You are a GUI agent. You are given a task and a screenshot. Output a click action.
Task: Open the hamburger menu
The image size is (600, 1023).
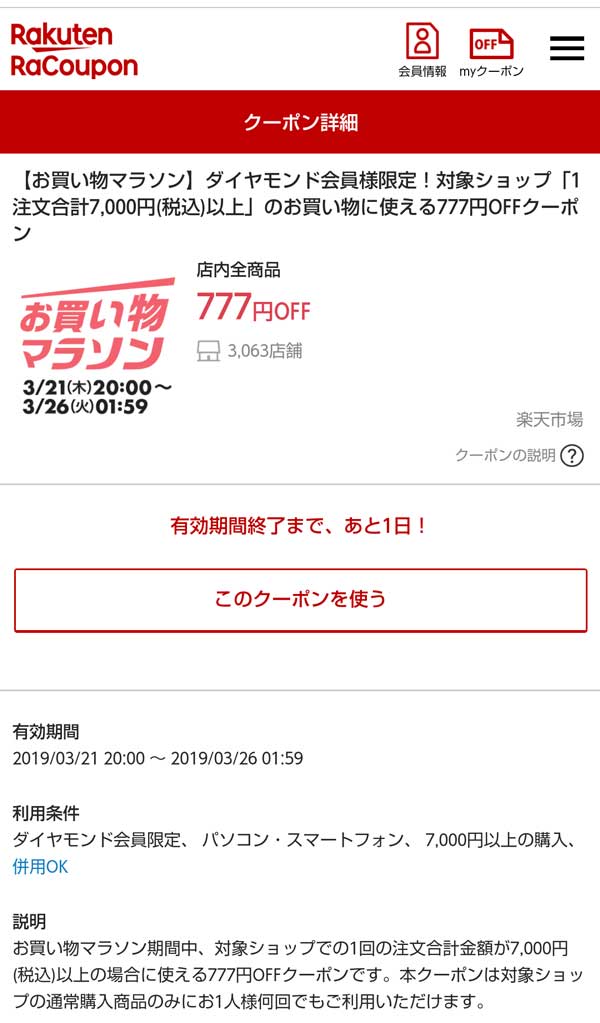pos(566,48)
